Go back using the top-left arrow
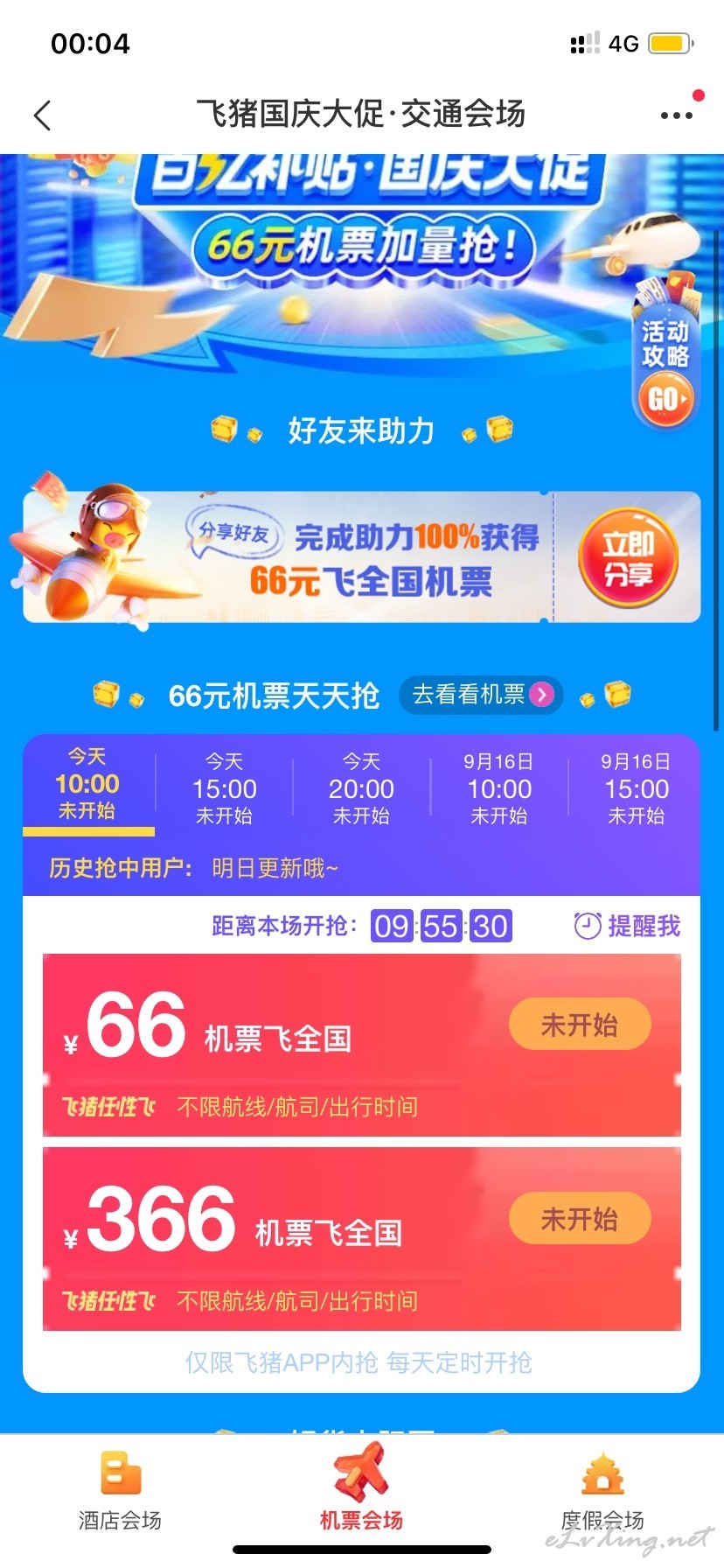Screen dimensions: 724x1568 pyautogui.click(x=42, y=115)
